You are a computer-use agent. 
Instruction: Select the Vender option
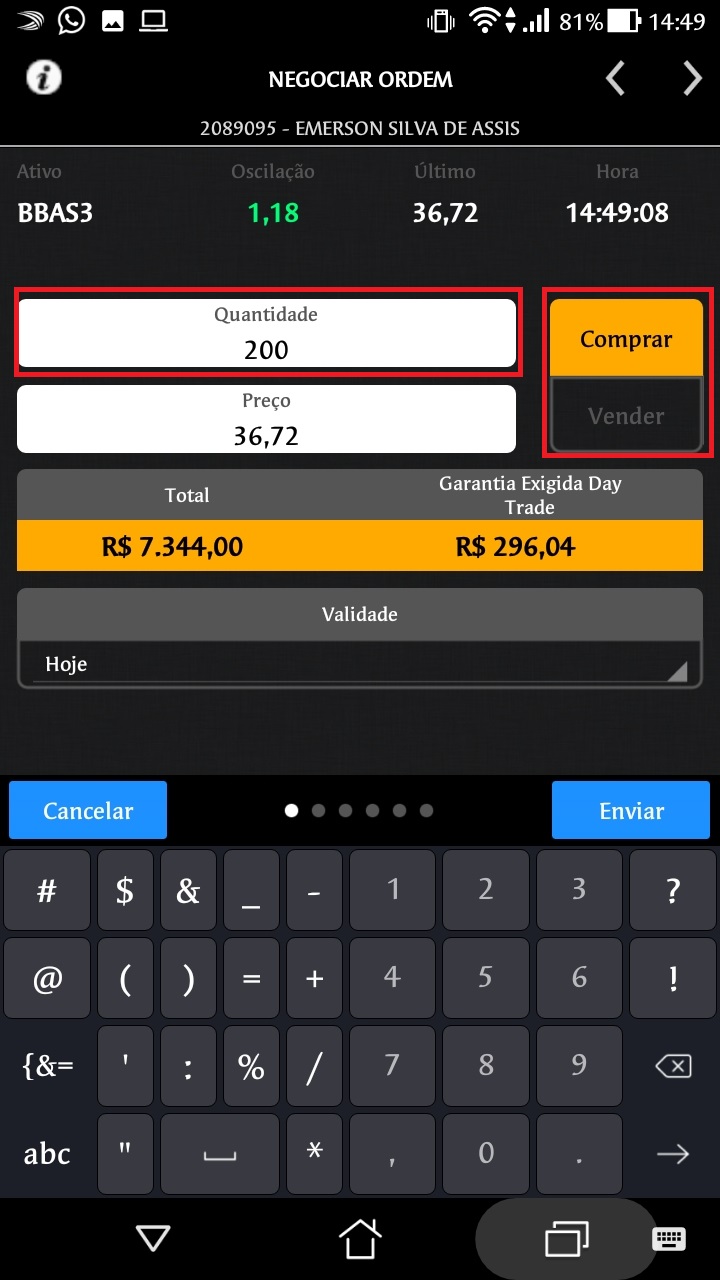pyautogui.click(x=626, y=415)
